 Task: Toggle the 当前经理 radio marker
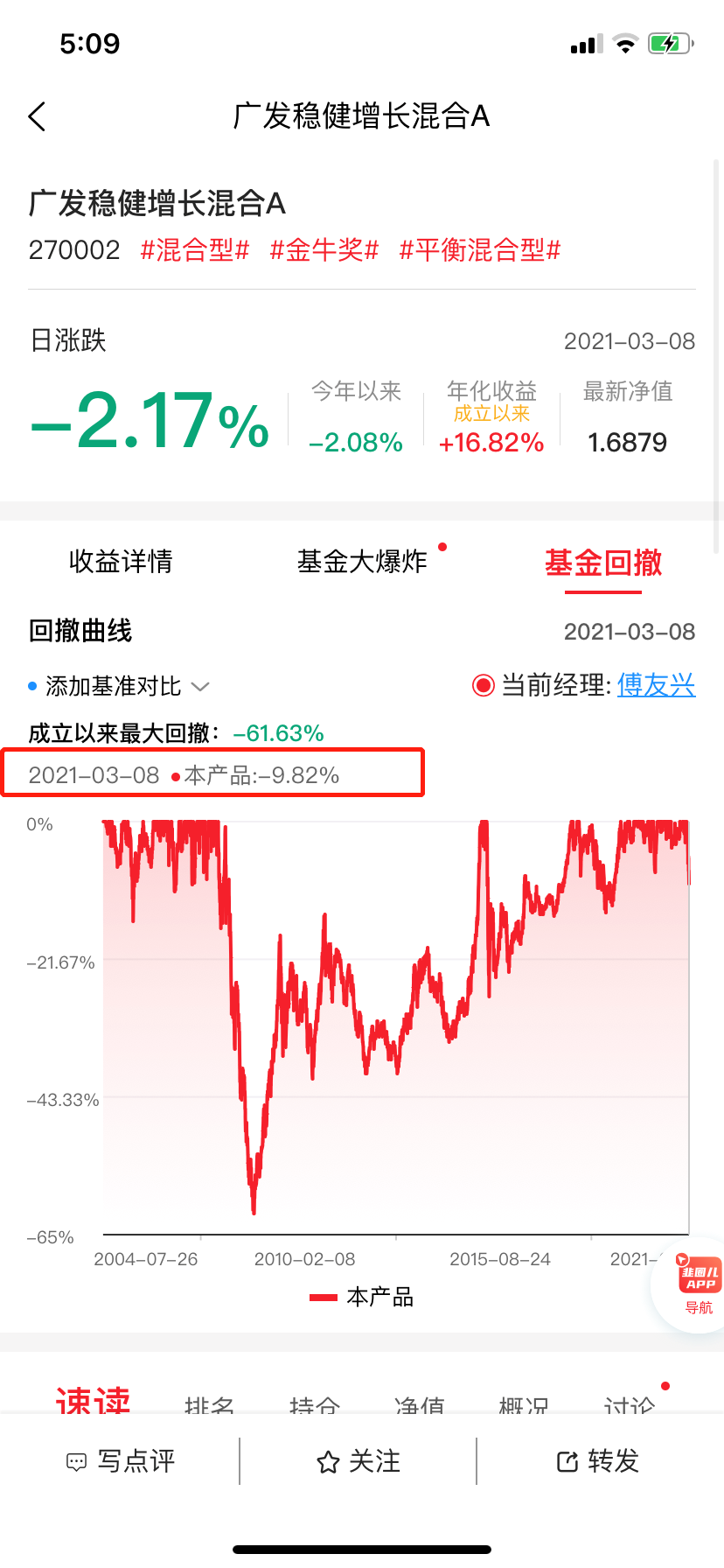[x=484, y=685]
